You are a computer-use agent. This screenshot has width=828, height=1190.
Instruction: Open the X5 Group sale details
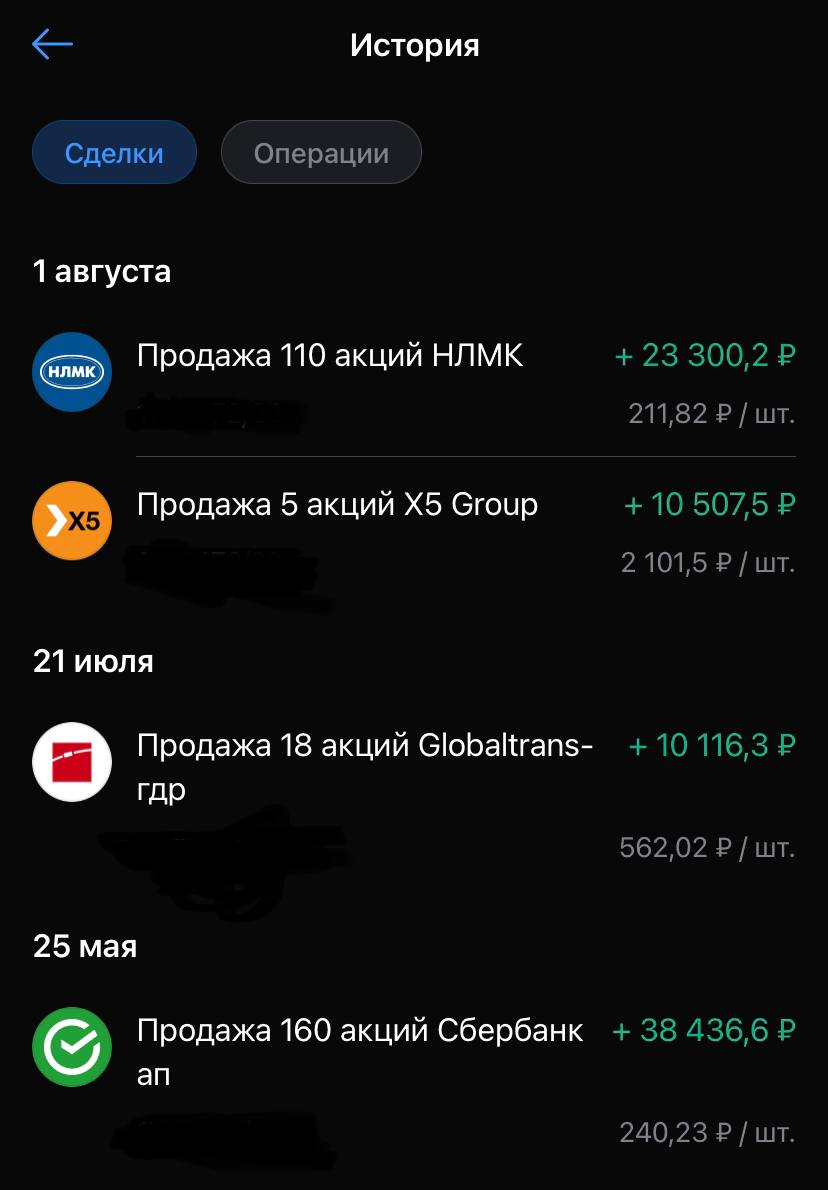[x=414, y=532]
